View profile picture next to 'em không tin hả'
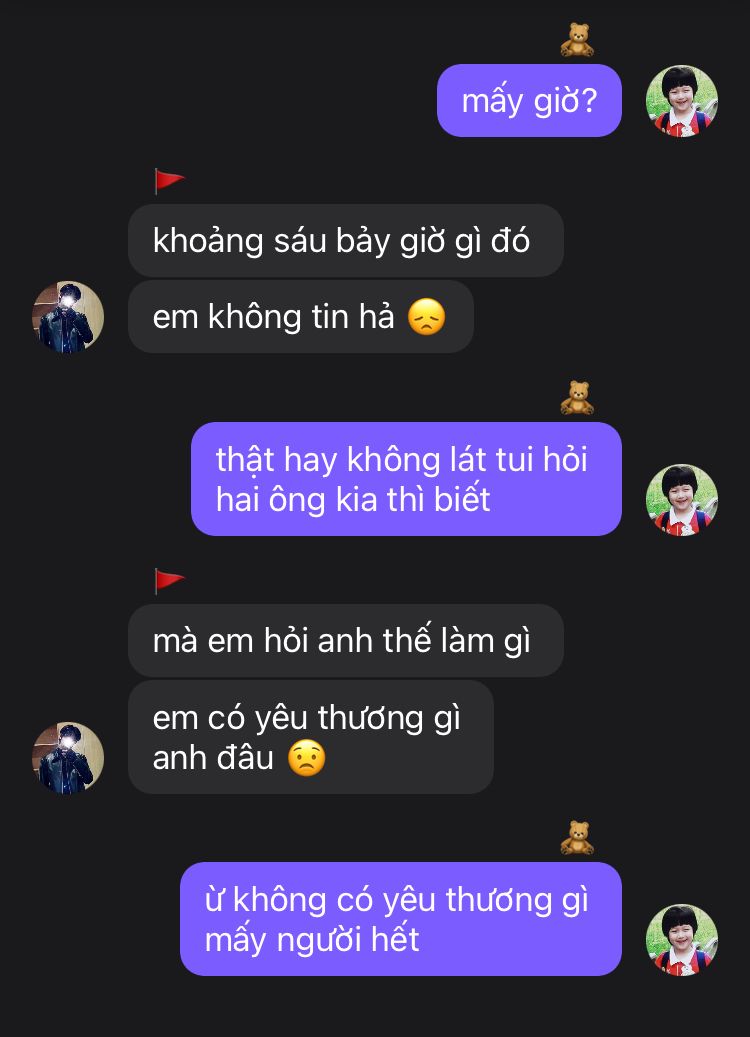 click(x=68, y=317)
